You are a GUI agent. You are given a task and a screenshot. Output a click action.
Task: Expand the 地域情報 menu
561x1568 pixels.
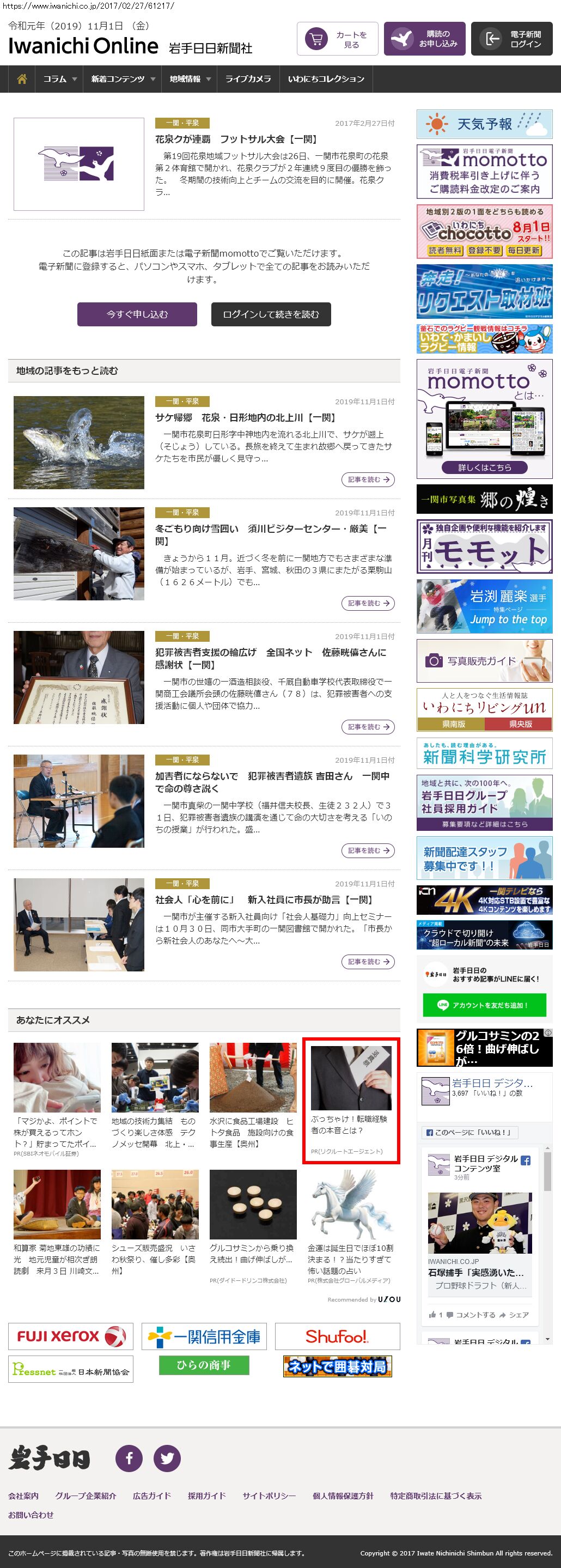190,79
